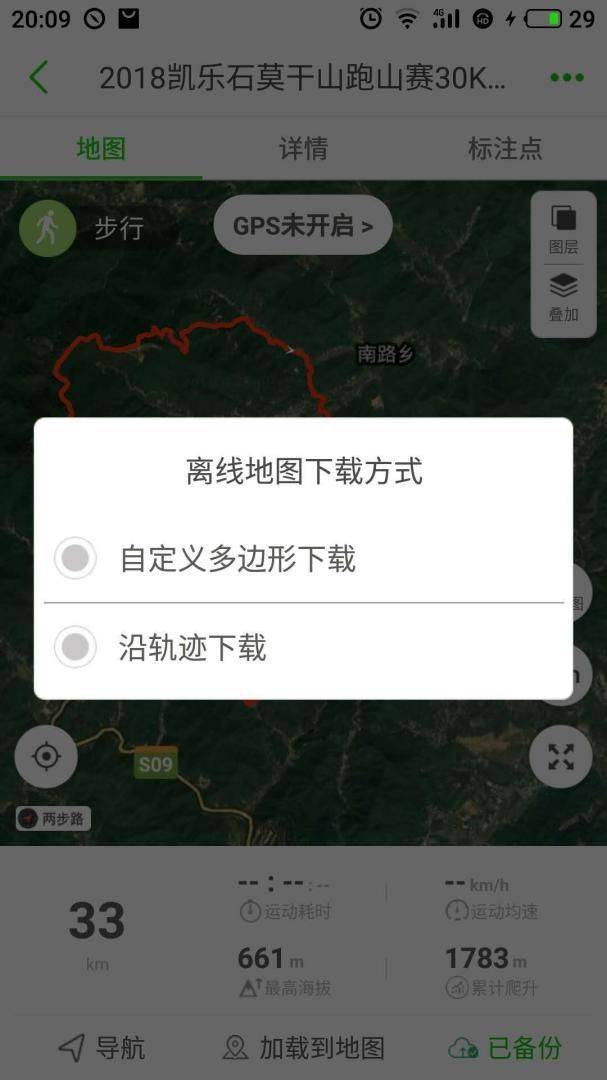Image resolution: width=607 pixels, height=1080 pixels.
Task: Tap the 步行 walking mode icon
Action: pyautogui.click(x=48, y=228)
